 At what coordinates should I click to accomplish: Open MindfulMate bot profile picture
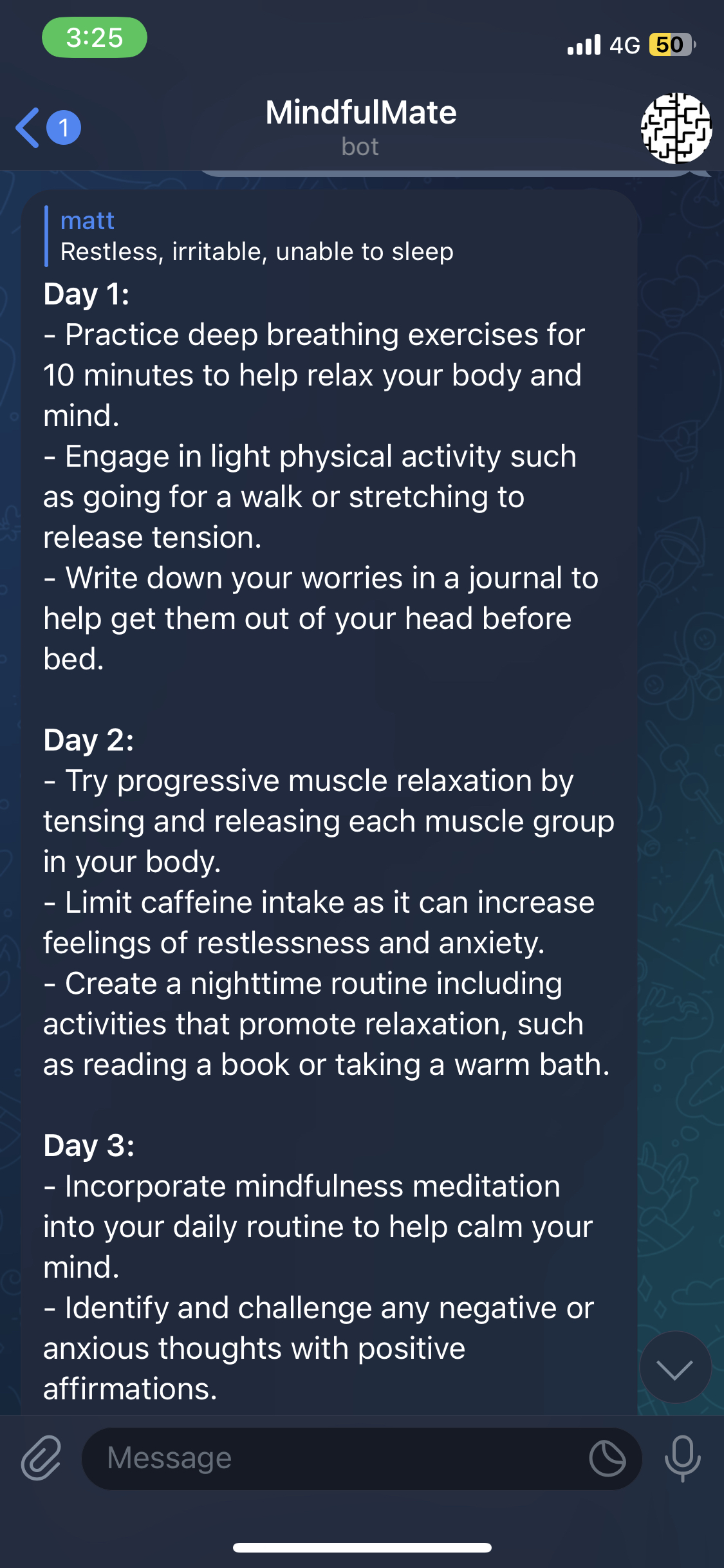click(676, 127)
